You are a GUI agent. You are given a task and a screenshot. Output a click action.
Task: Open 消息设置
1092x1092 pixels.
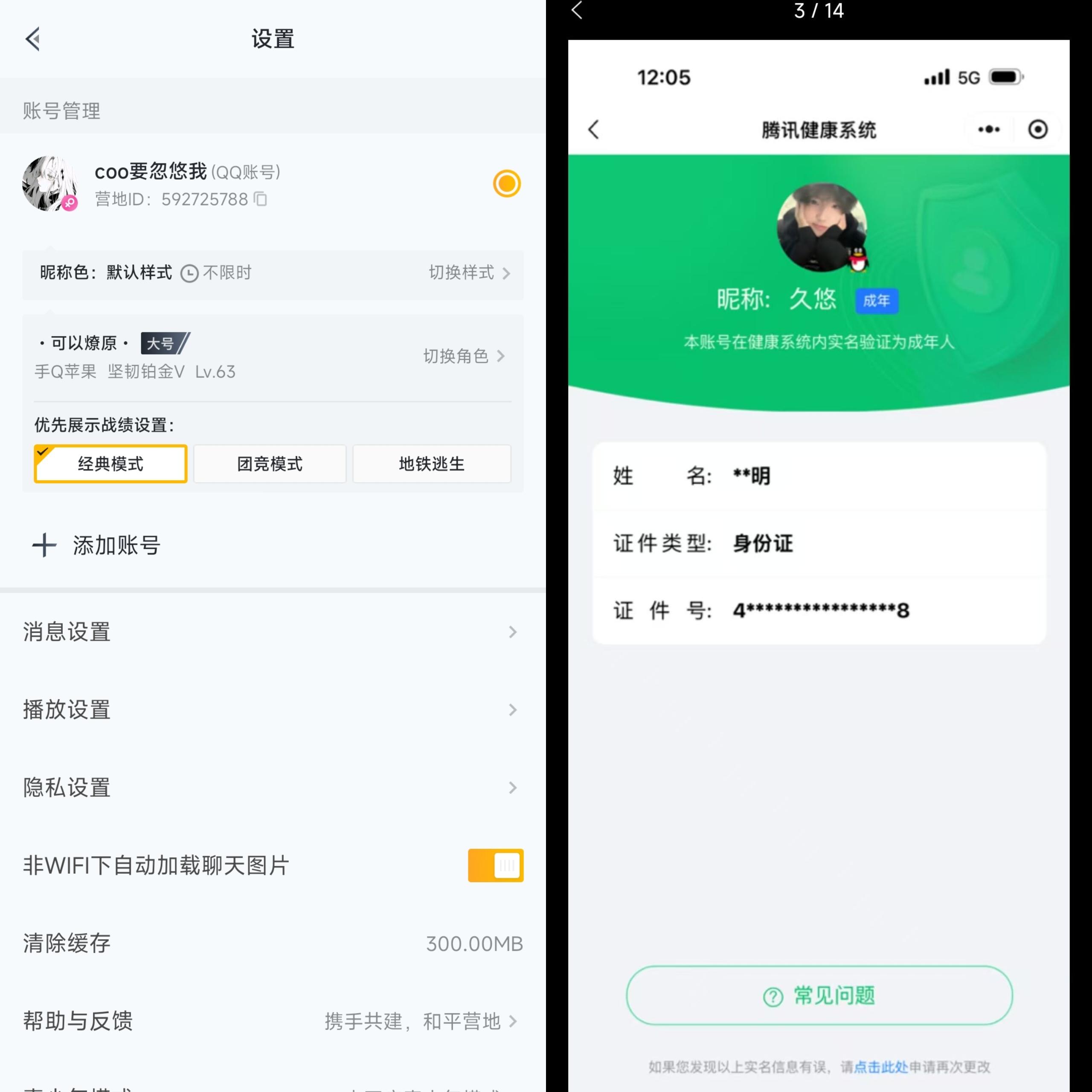(271, 632)
